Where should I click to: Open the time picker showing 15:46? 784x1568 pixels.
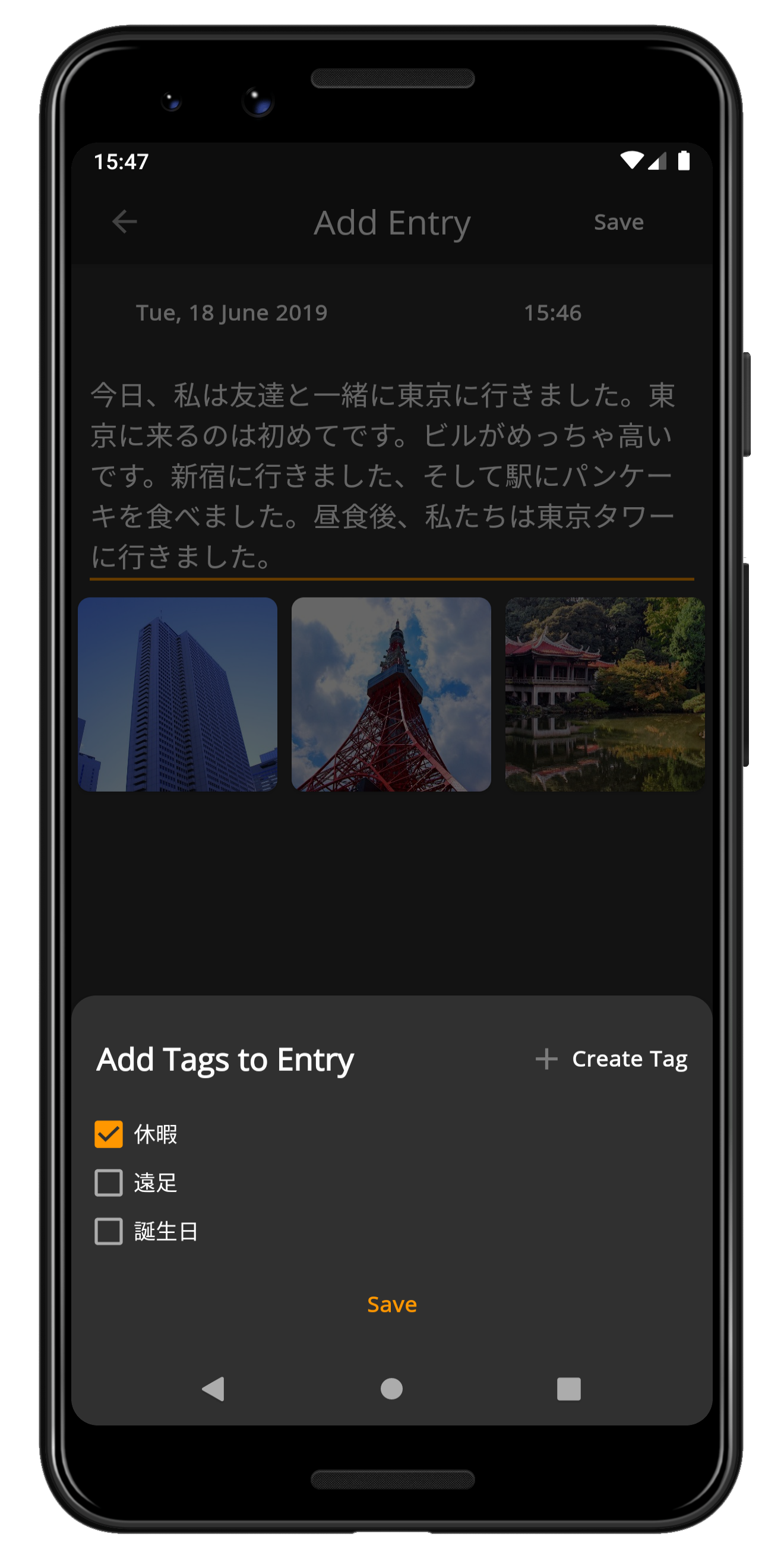(553, 312)
